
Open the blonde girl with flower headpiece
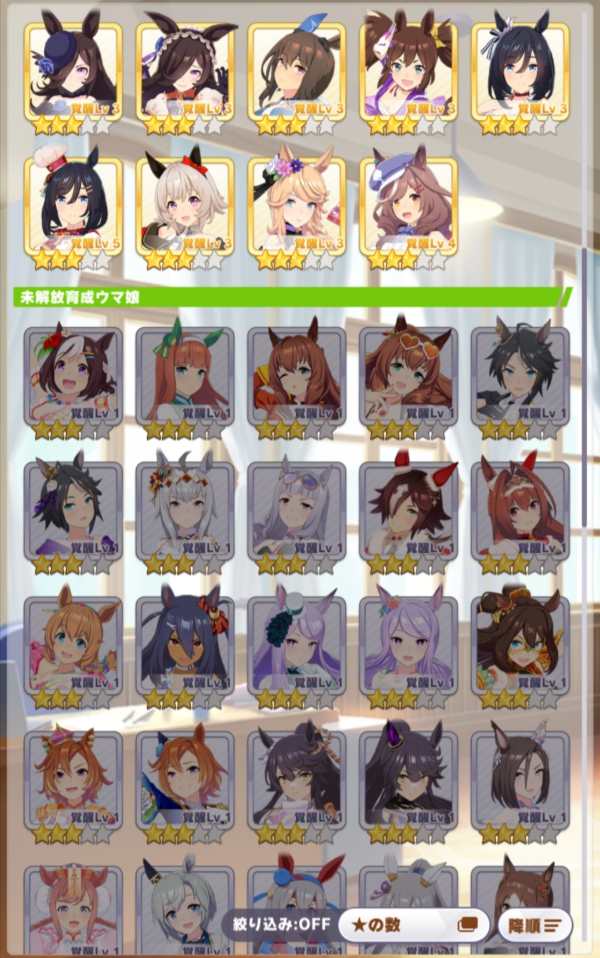[x=297, y=205]
